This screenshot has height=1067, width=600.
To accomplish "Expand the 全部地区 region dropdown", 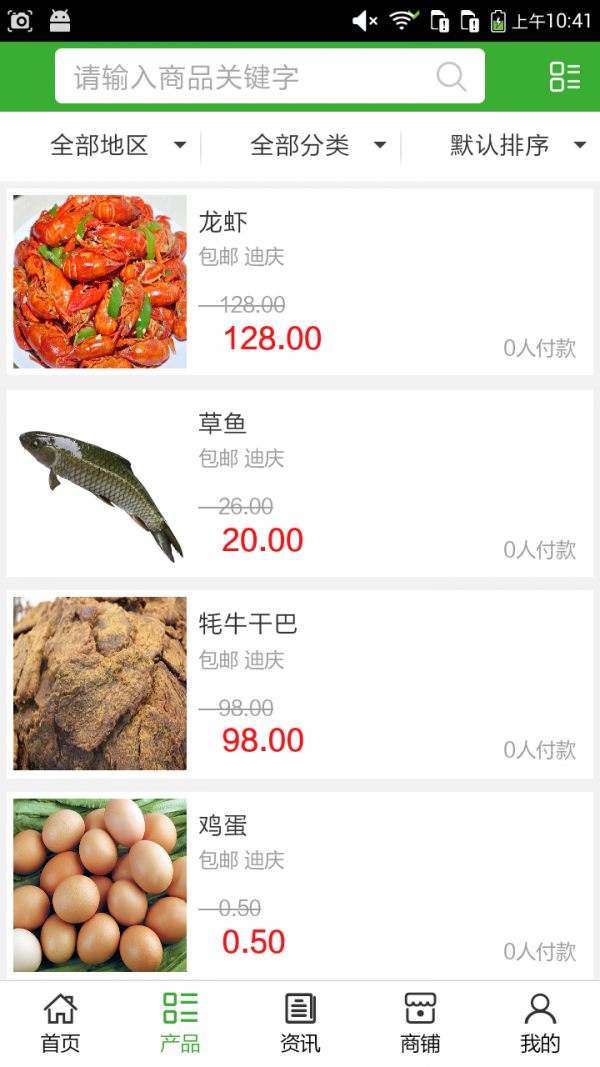I will coord(118,146).
